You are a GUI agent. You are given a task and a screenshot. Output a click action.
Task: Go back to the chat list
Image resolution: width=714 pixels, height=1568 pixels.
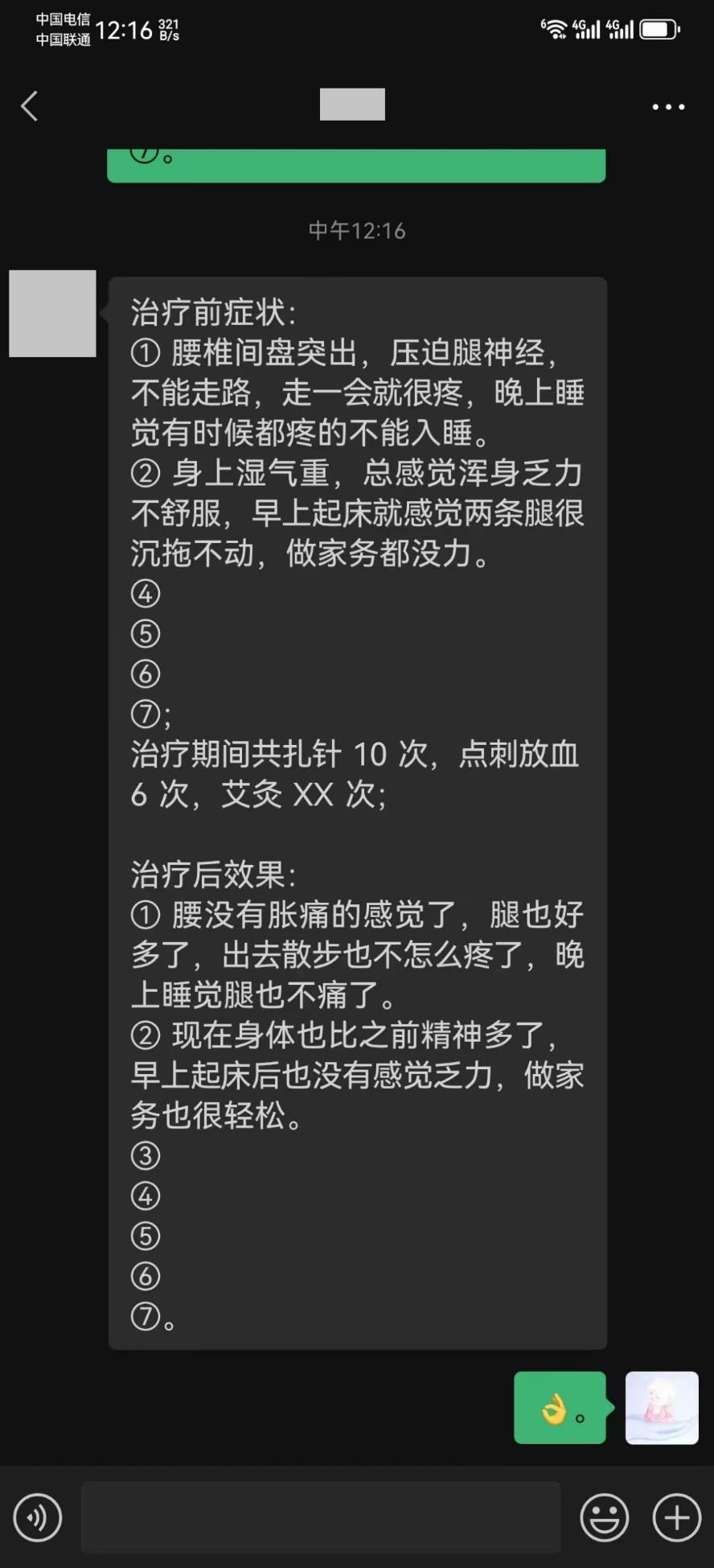tap(30, 106)
